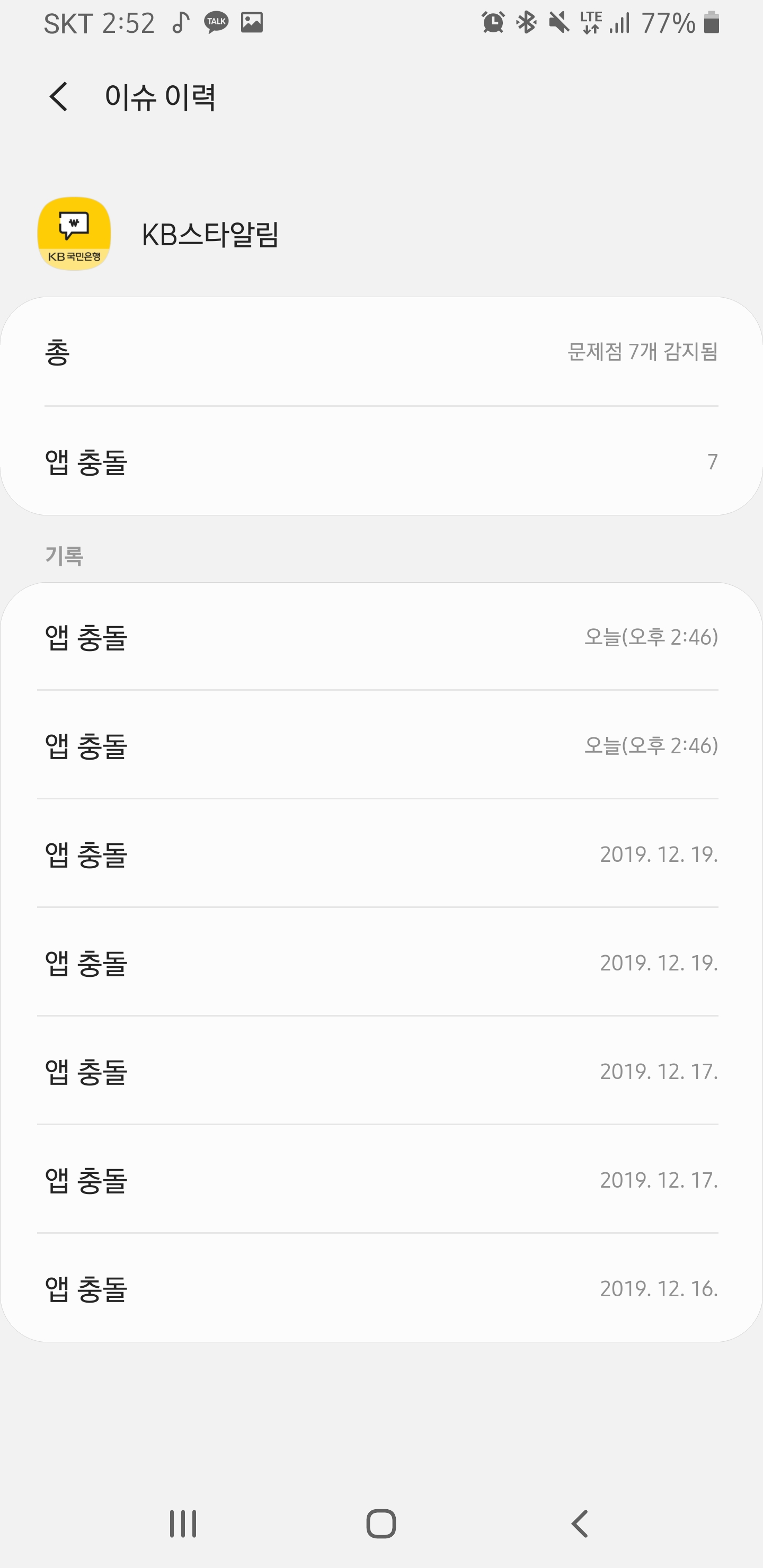763x1568 pixels.
Task: Tap the LTE network indicator
Action: pos(590,23)
